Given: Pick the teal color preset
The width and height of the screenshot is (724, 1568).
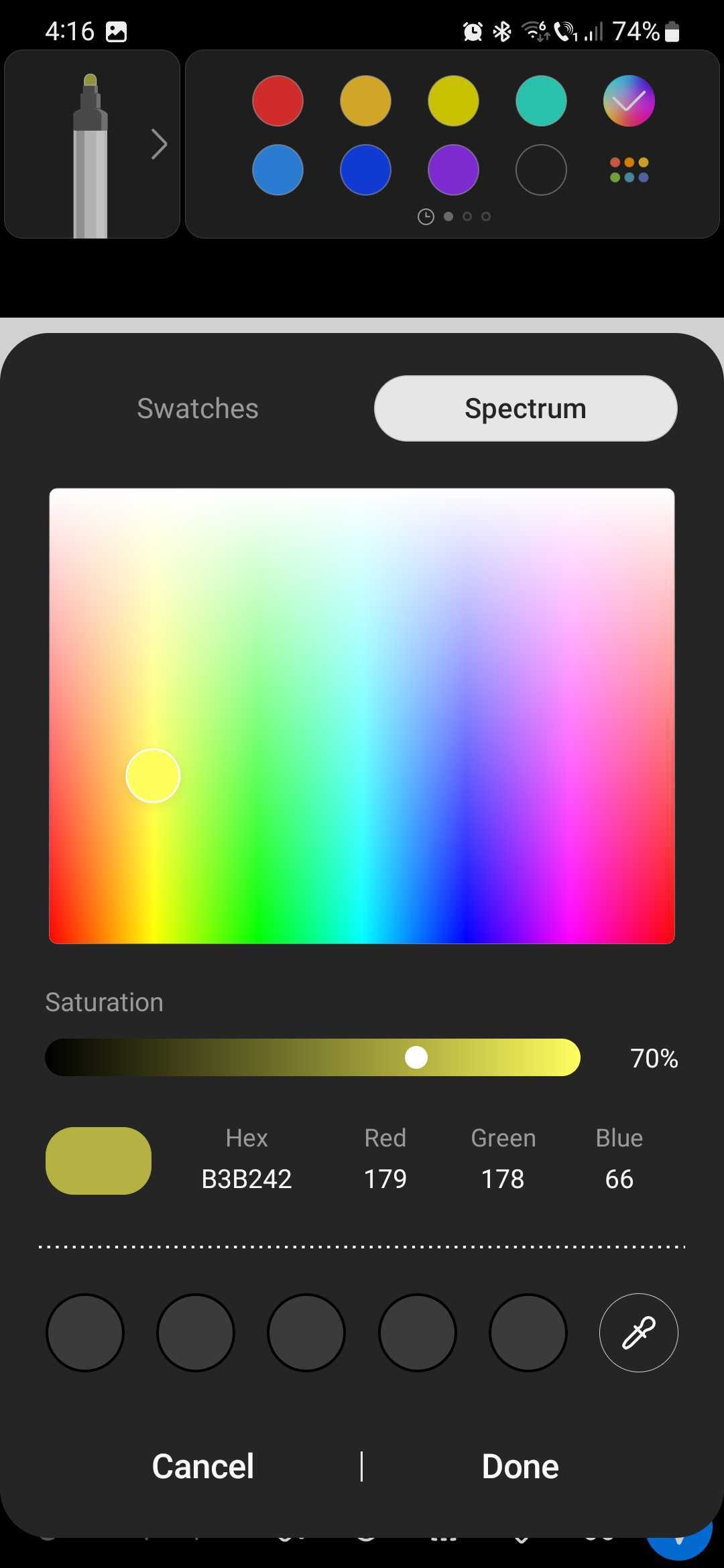Looking at the screenshot, I should tap(541, 101).
